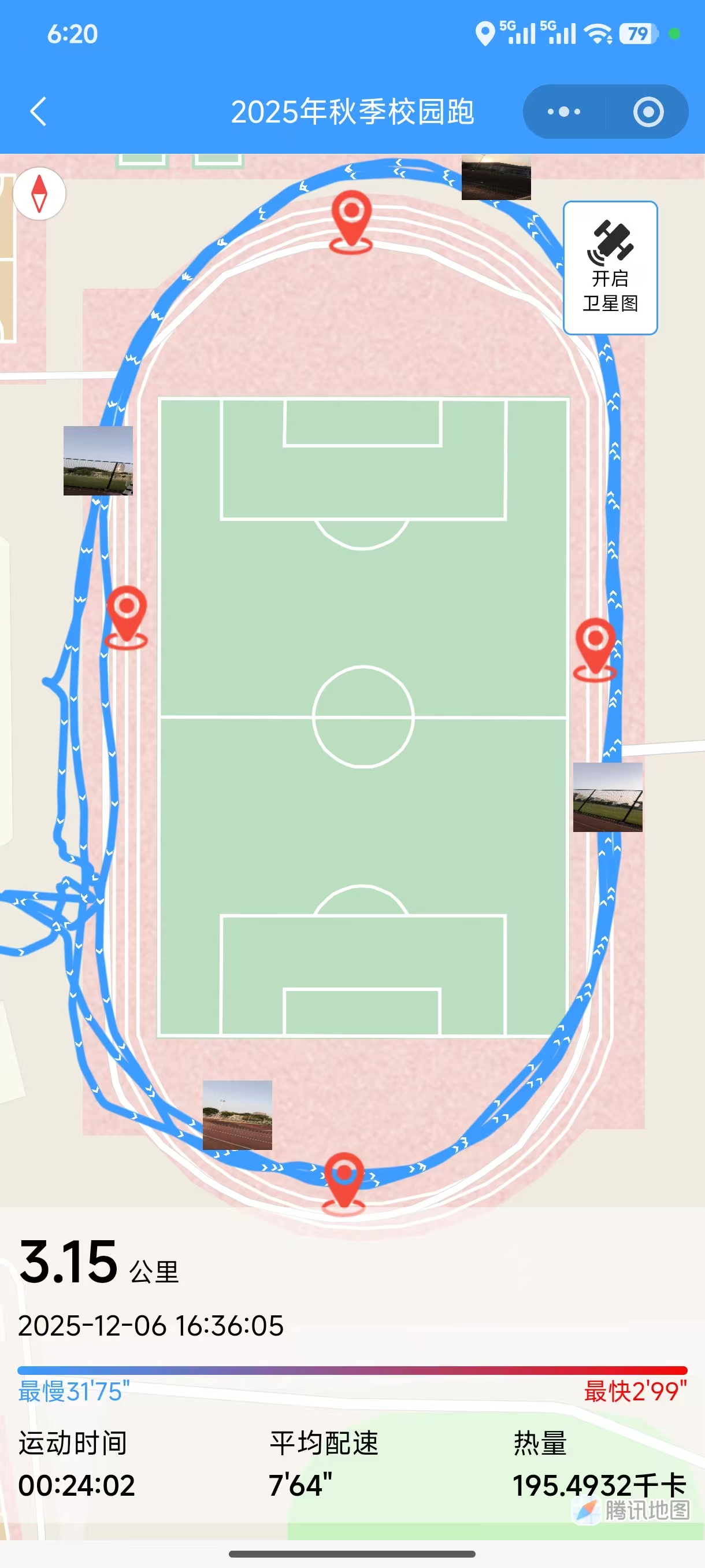Go back using the top-left arrow
Screen dimensions: 705x1568
[x=38, y=112]
